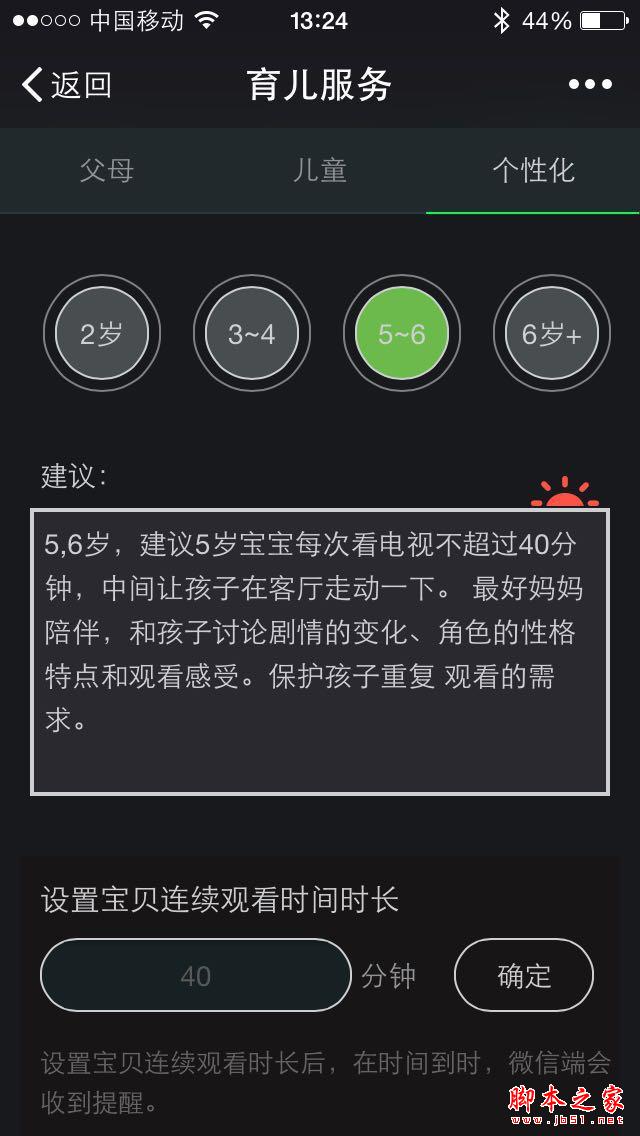Select the 3~4 age group

(251, 334)
